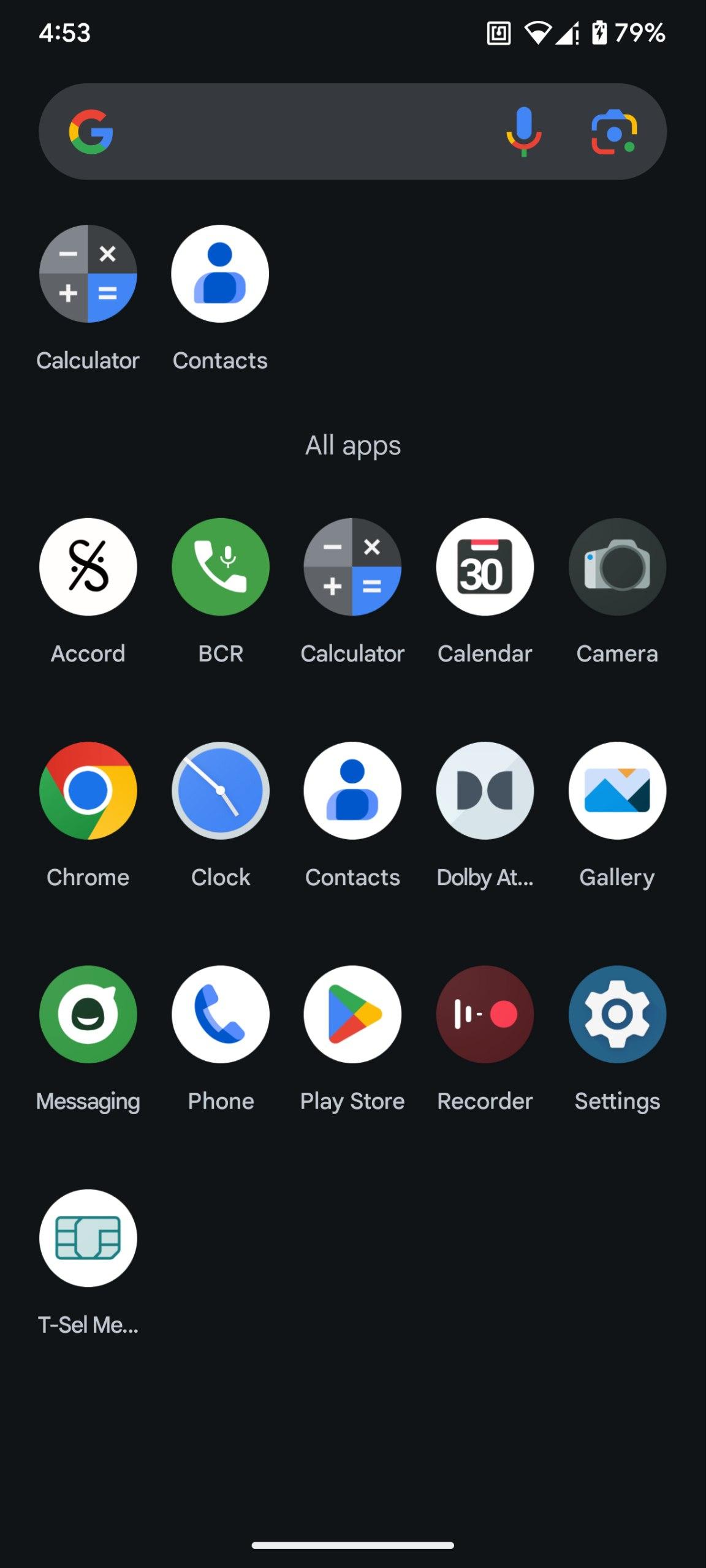This screenshot has width=706, height=1568.
Task: Open the Gallery app
Action: click(617, 791)
